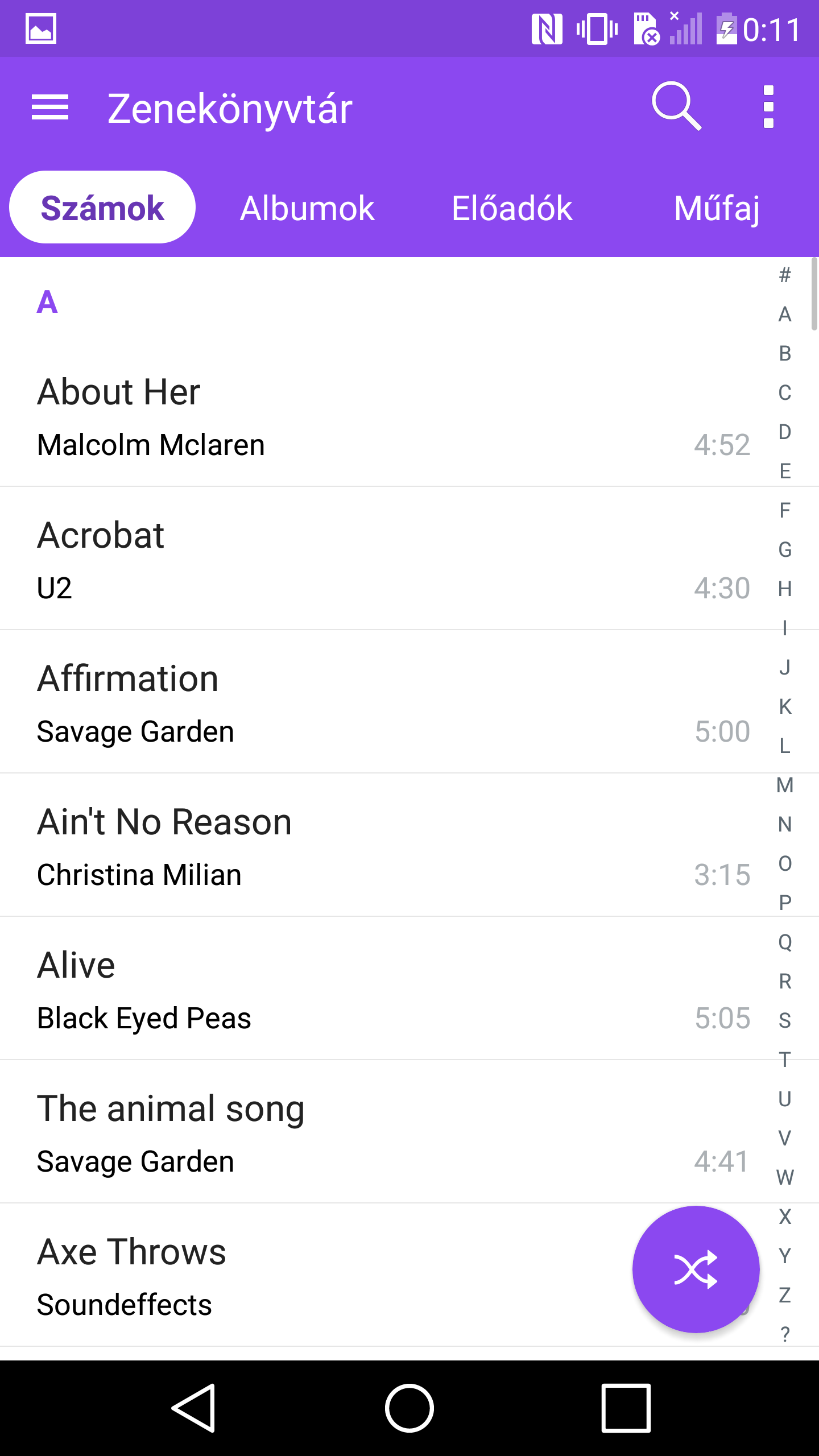819x1456 pixels.
Task: Open the navigation drawer menu
Action: 50,107
